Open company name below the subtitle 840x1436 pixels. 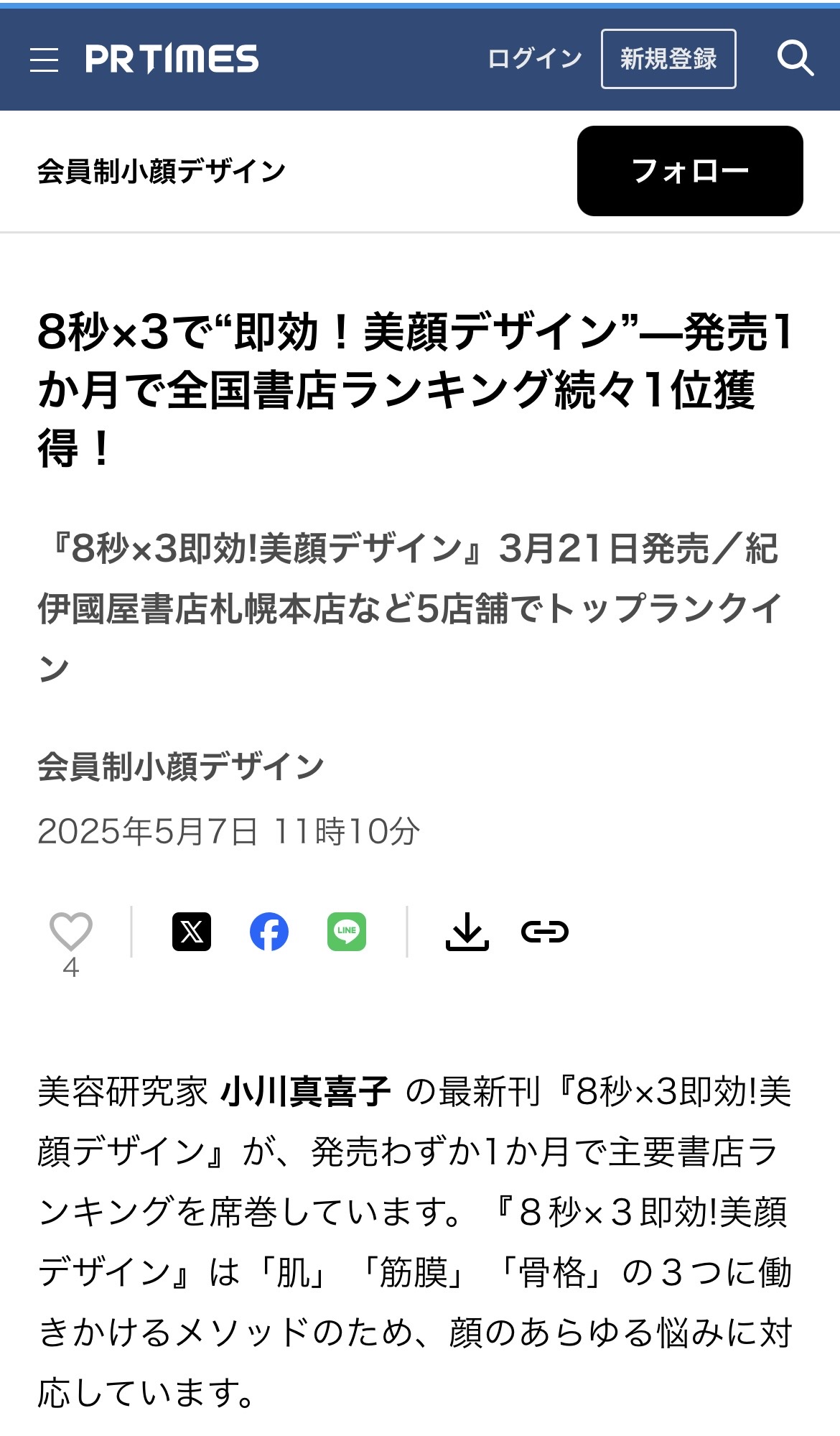181,766
